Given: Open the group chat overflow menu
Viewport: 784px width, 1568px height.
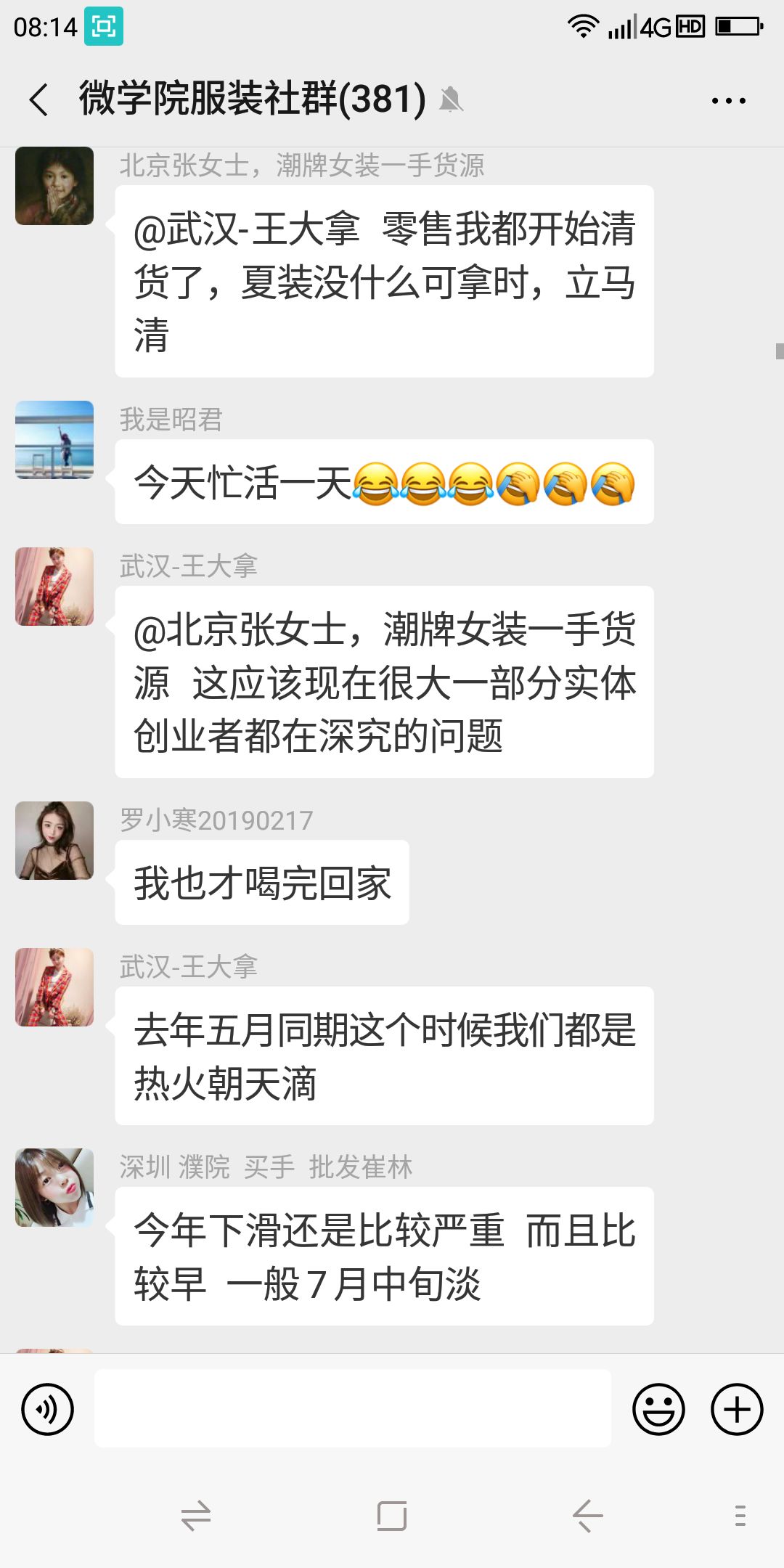Looking at the screenshot, I should click(x=728, y=101).
